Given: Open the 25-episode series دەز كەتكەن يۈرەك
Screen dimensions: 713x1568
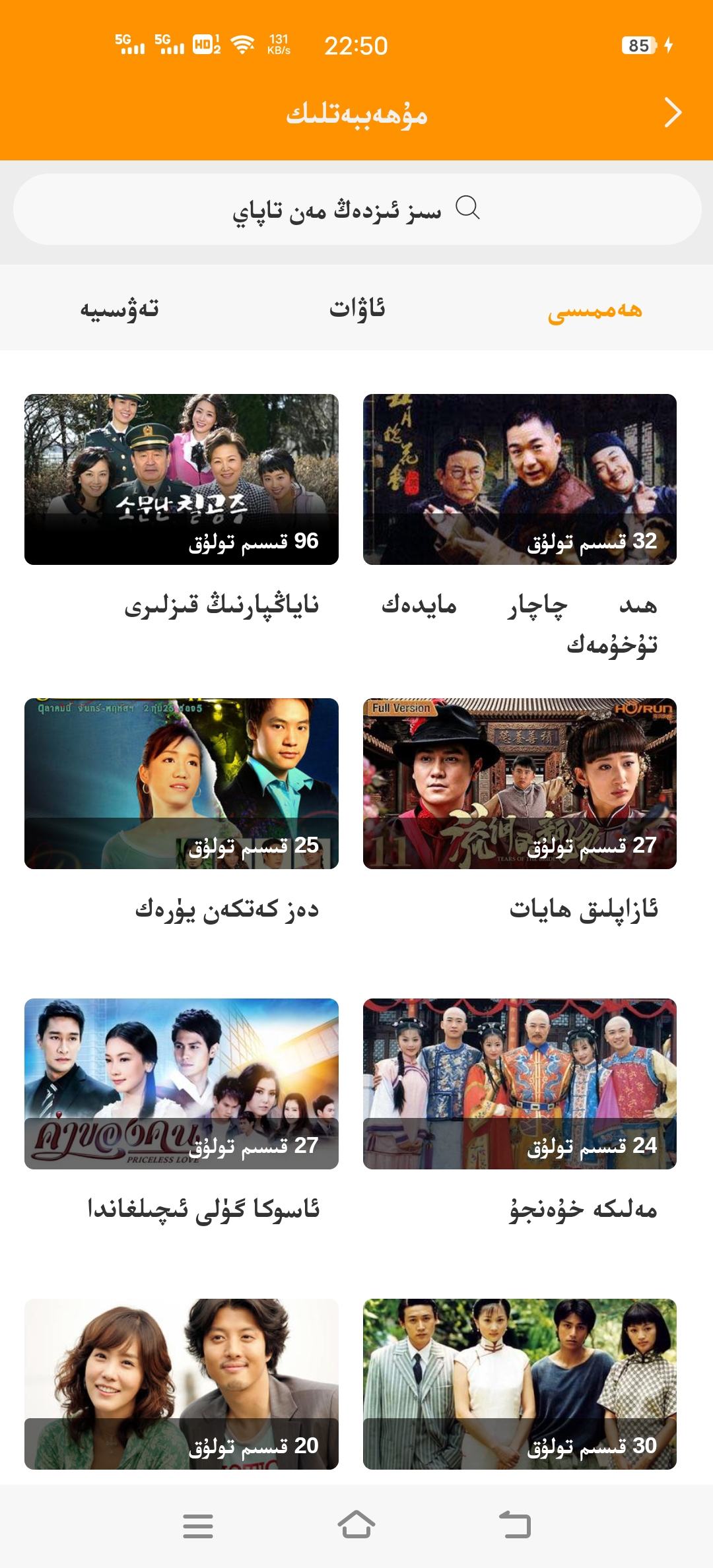Looking at the screenshot, I should (182, 784).
